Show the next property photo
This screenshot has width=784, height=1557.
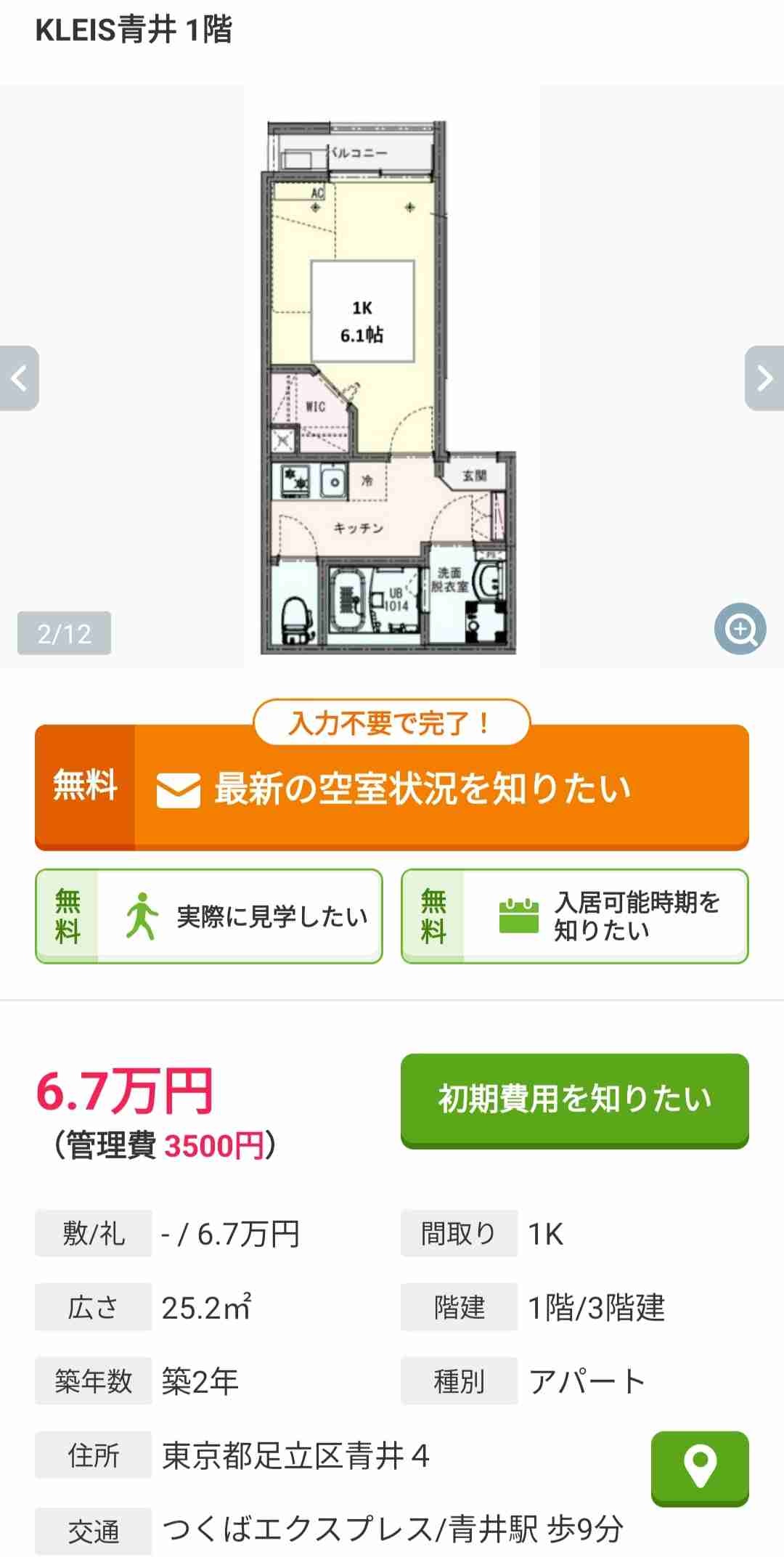coord(764,378)
